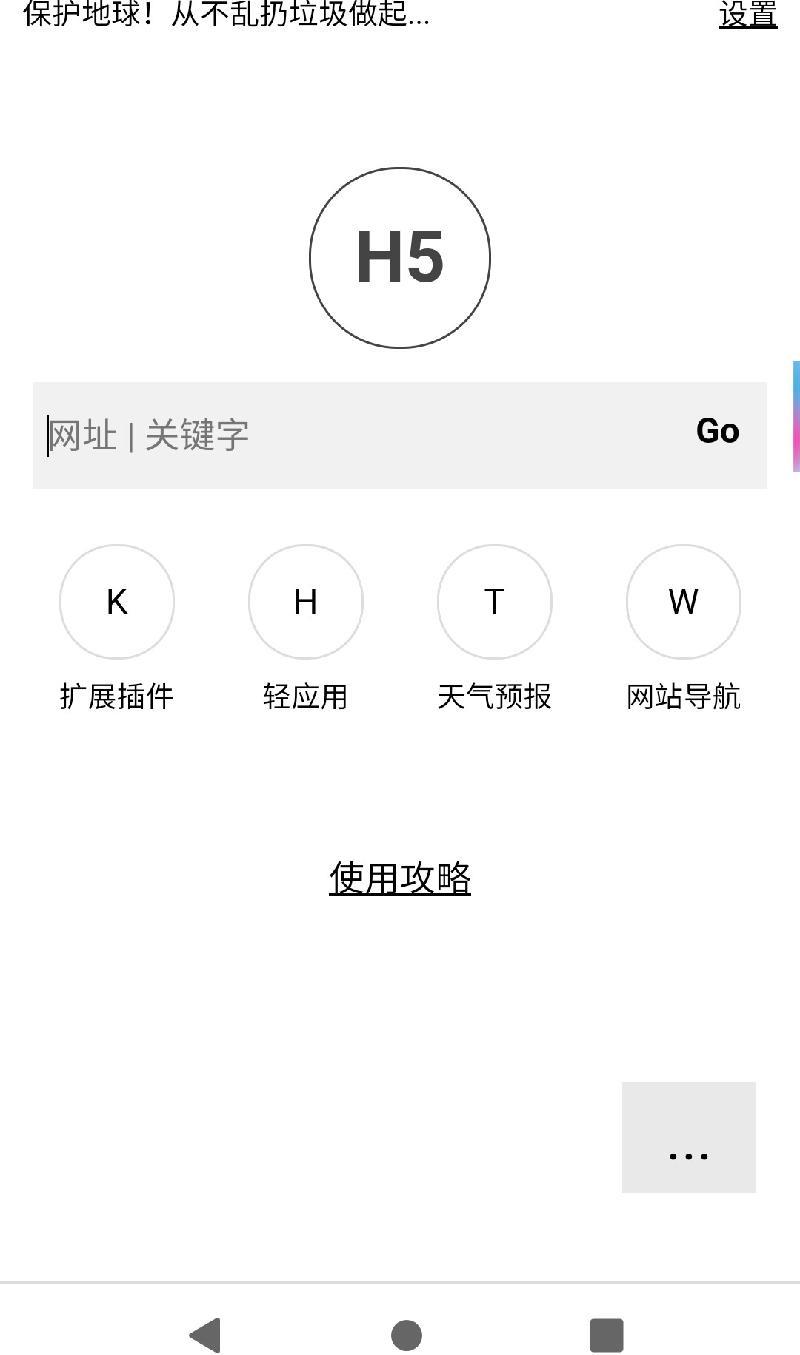Open 扩展插件 extensions shortcut
The height and width of the screenshot is (1355, 800).
117,602
